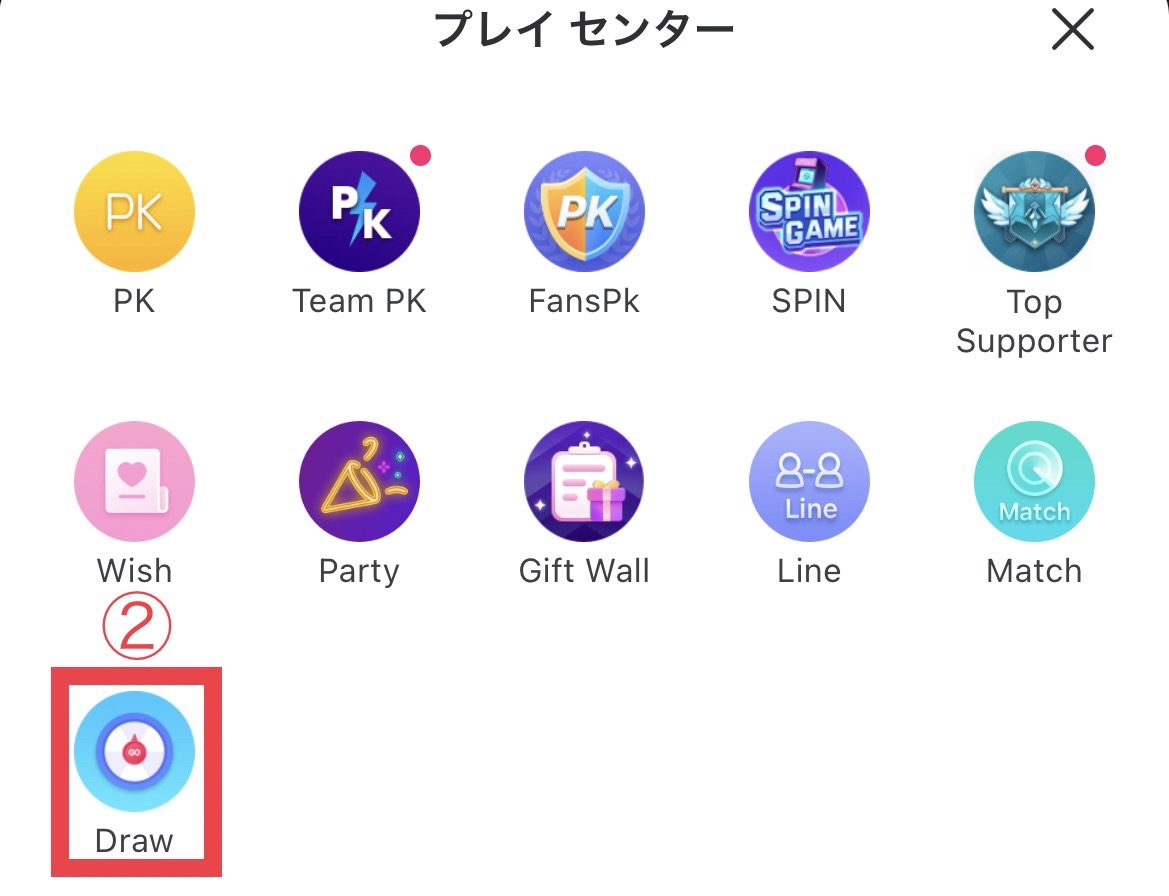Launch FansPk feature

click(x=584, y=211)
